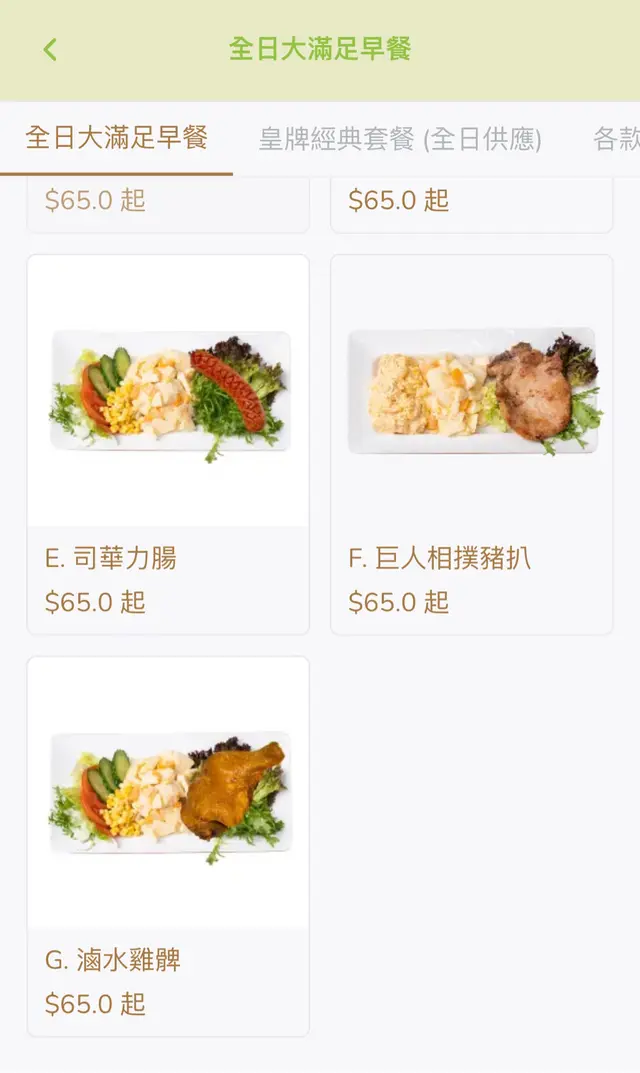Switch to the 皇牌經典套餐 (全日供應) tab

click(400, 140)
